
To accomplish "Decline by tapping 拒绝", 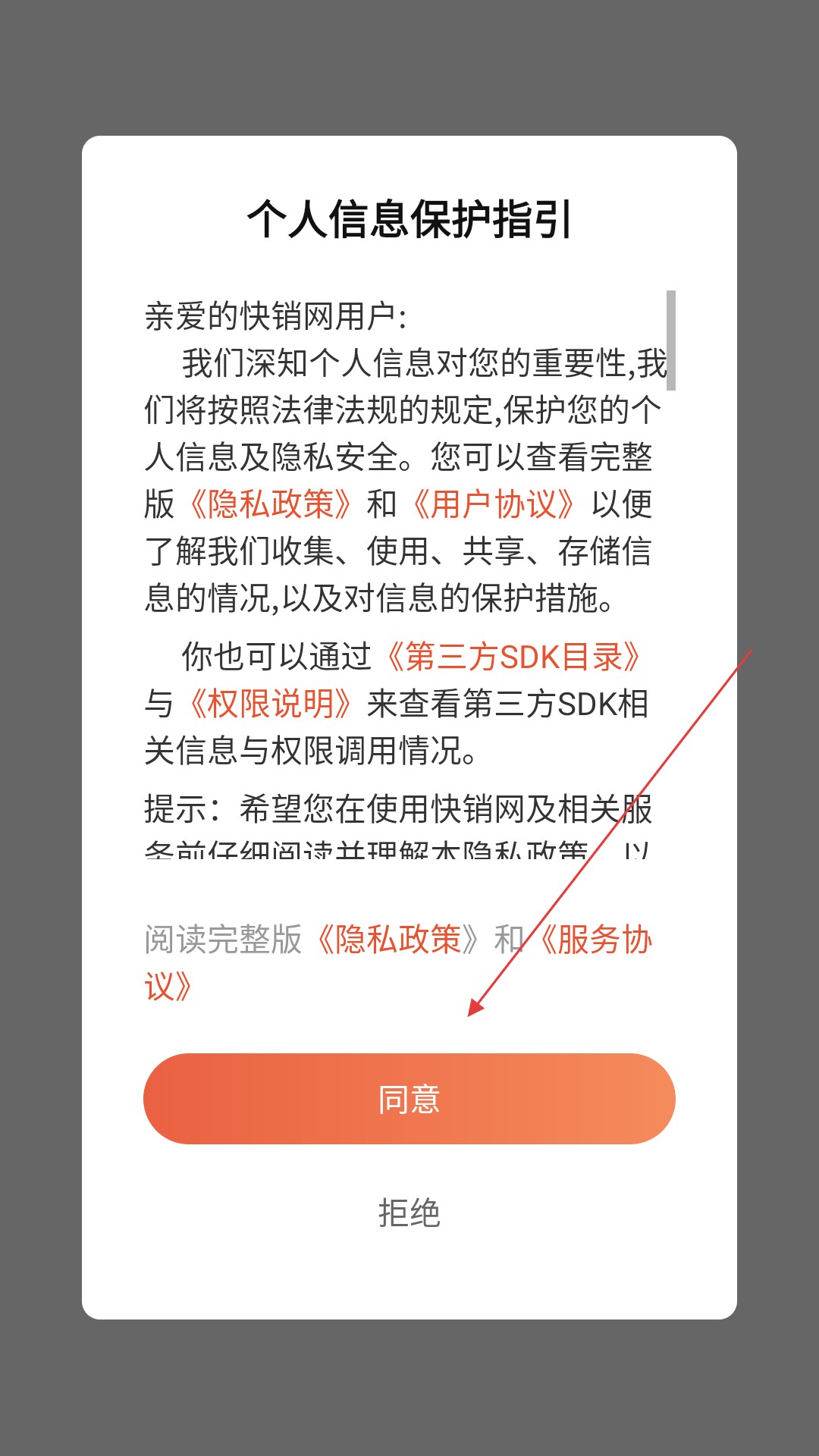I will pyautogui.click(x=409, y=1213).
